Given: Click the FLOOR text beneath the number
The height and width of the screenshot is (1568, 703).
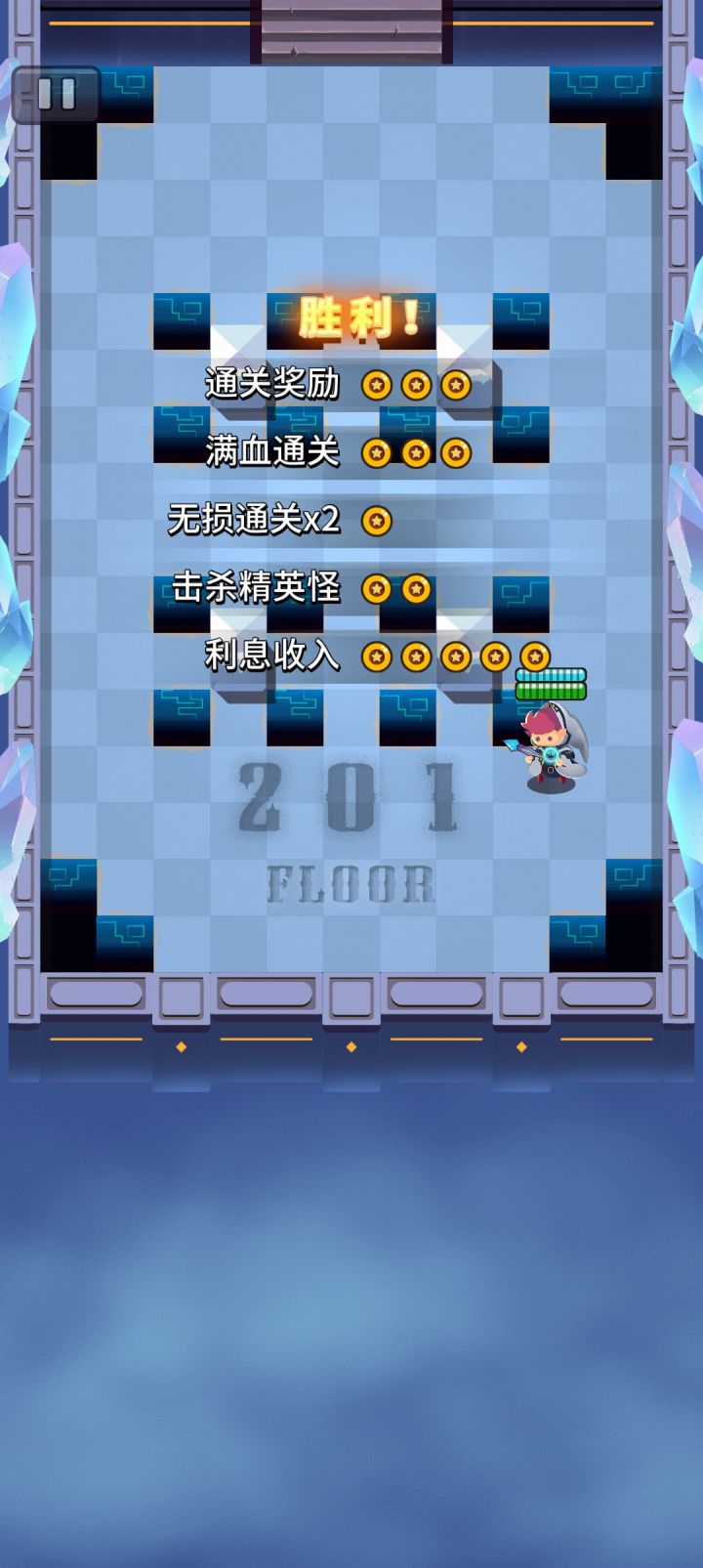Looking at the screenshot, I should coord(350,878).
